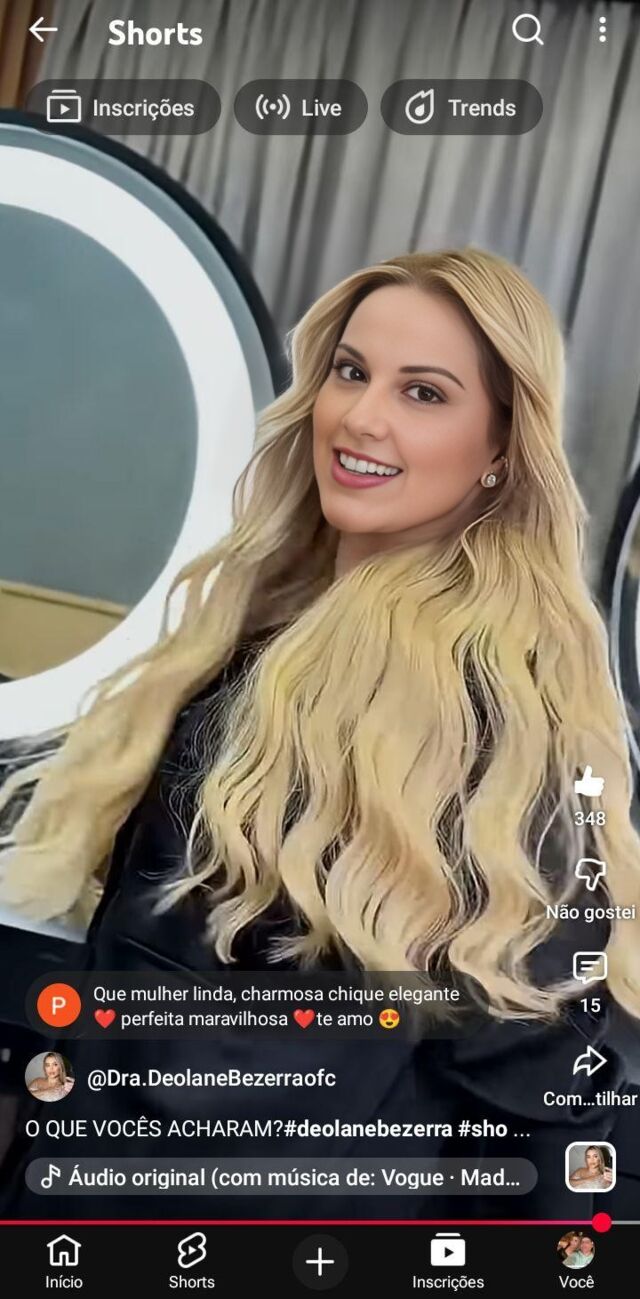Select the Trends chip
This screenshot has width=640, height=1299.
click(461, 108)
